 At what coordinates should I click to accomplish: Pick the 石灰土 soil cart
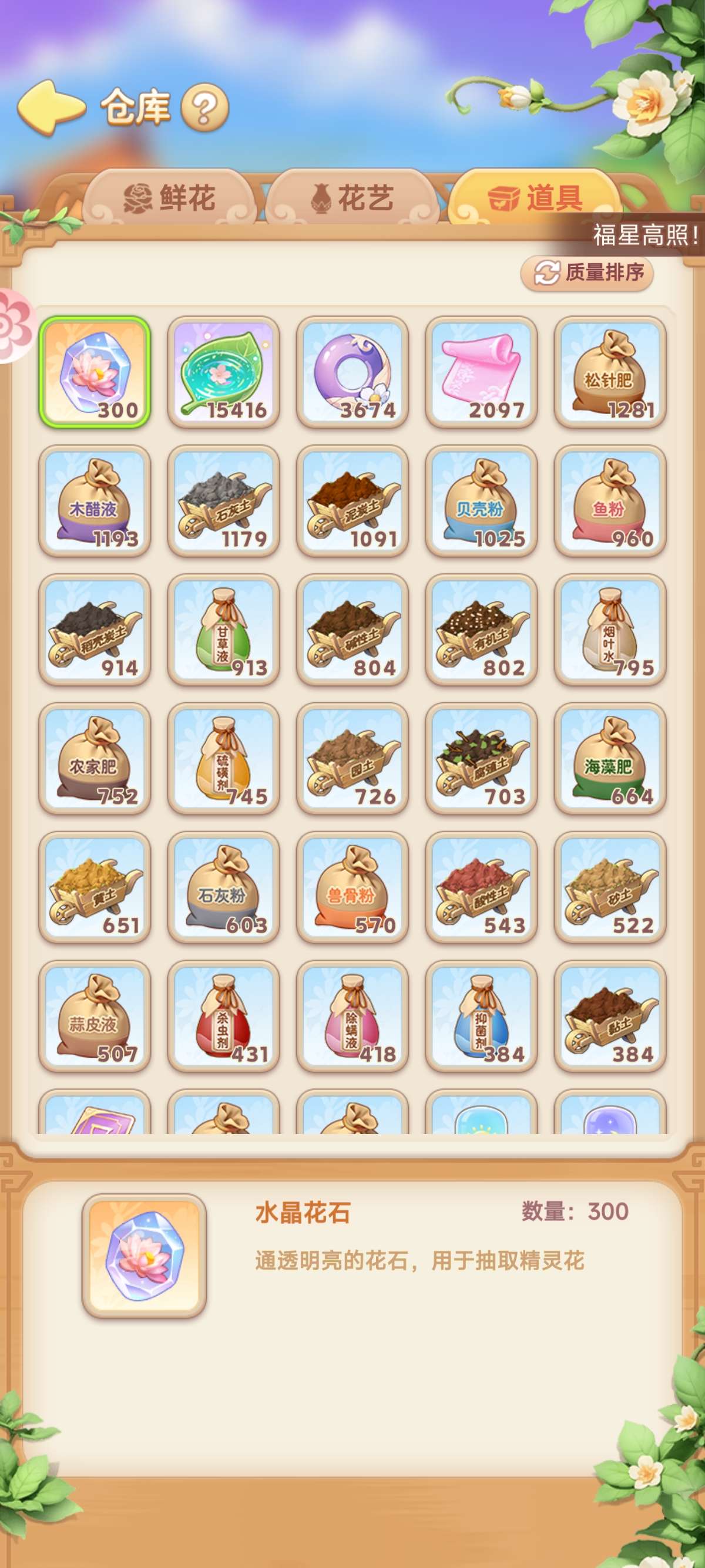(223, 501)
